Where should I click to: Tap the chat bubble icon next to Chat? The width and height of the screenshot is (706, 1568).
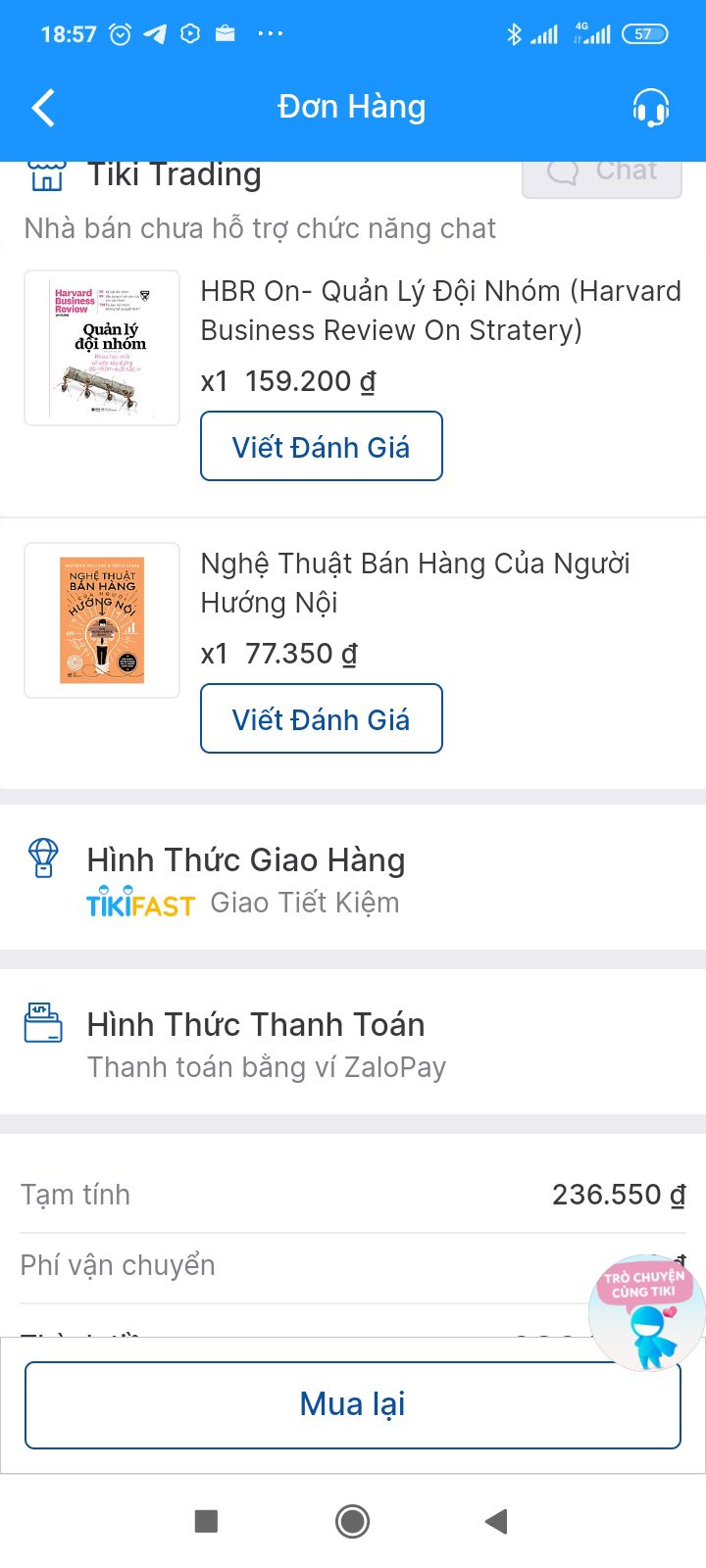[x=562, y=171]
